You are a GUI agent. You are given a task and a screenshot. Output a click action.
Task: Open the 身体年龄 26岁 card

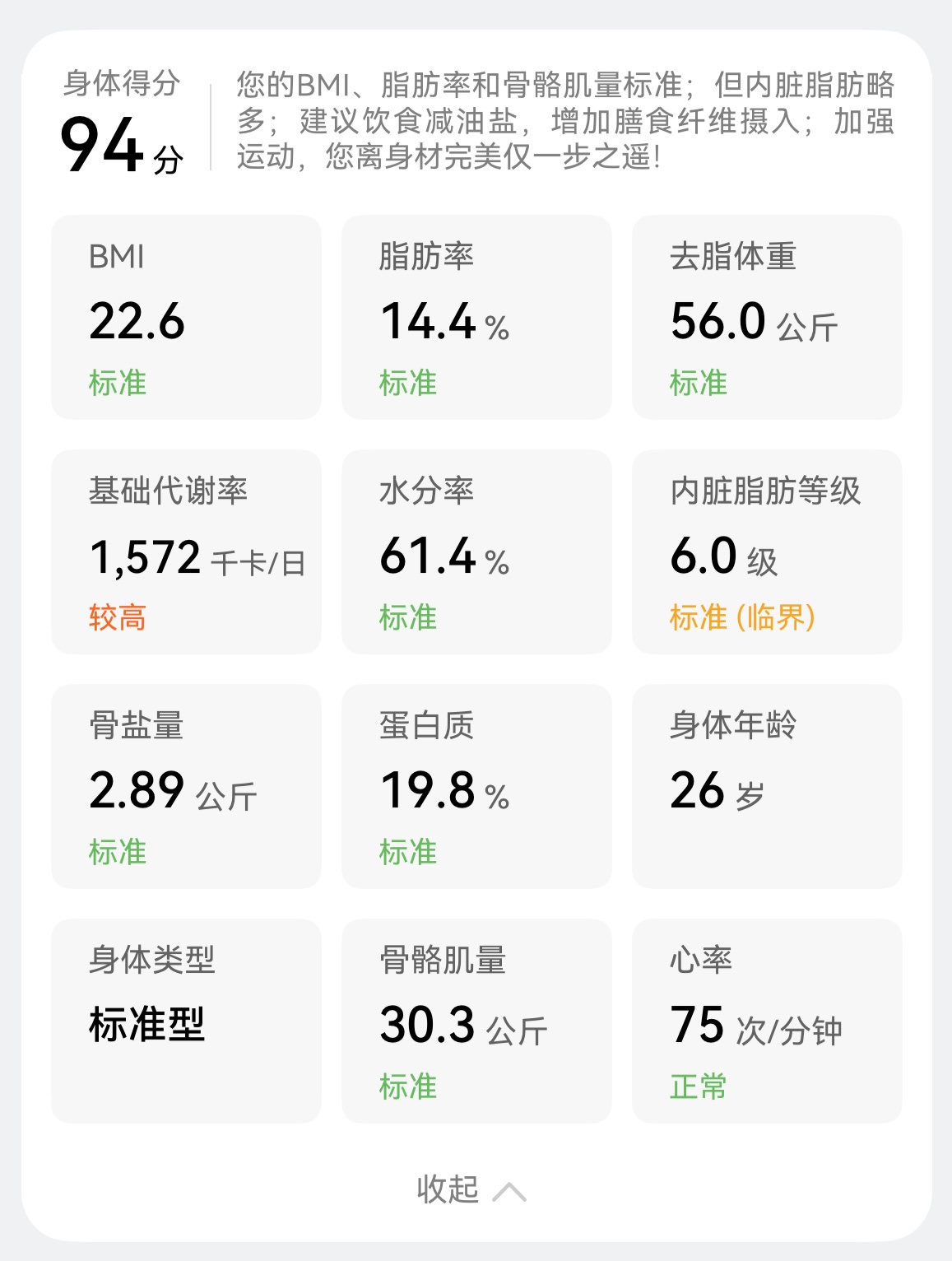pos(767,786)
